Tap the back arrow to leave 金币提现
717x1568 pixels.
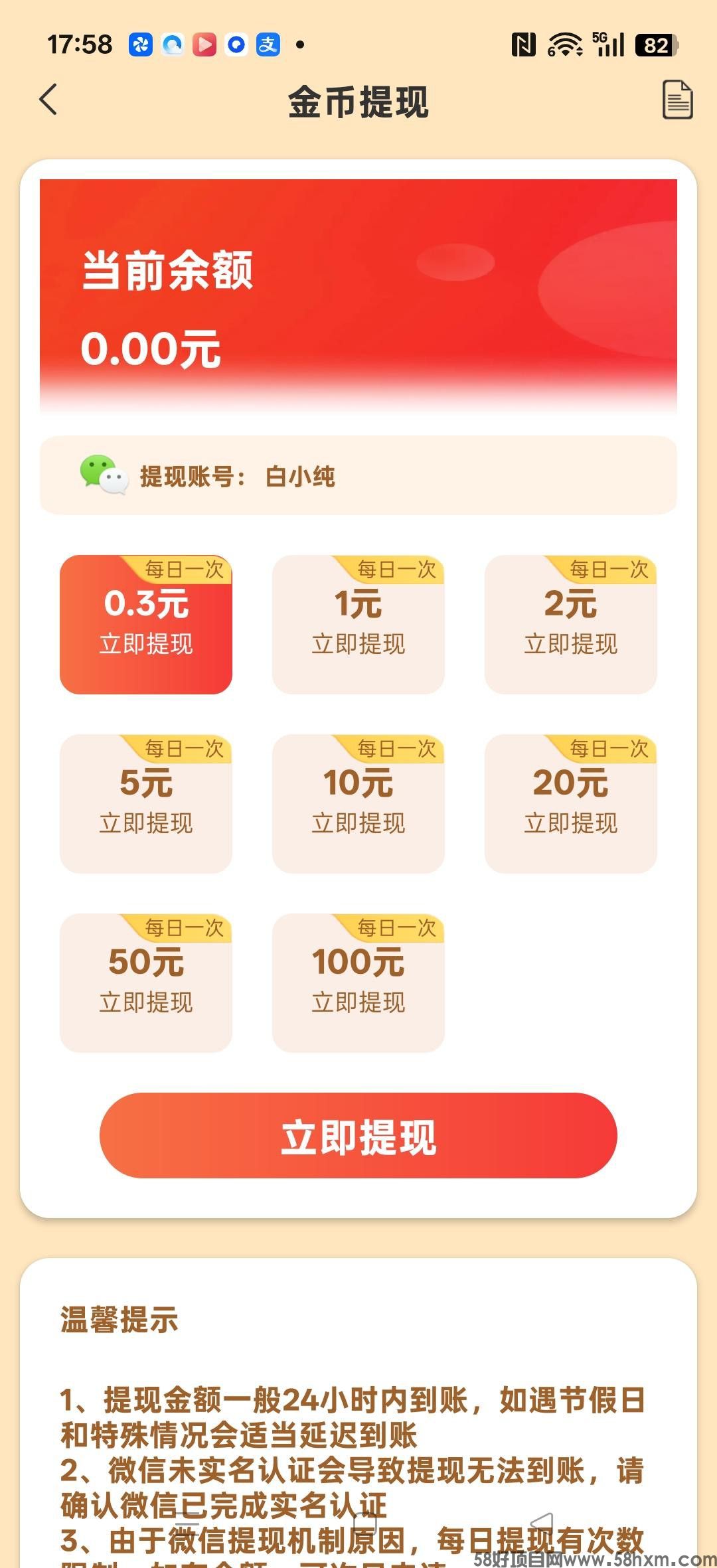tap(46, 100)
